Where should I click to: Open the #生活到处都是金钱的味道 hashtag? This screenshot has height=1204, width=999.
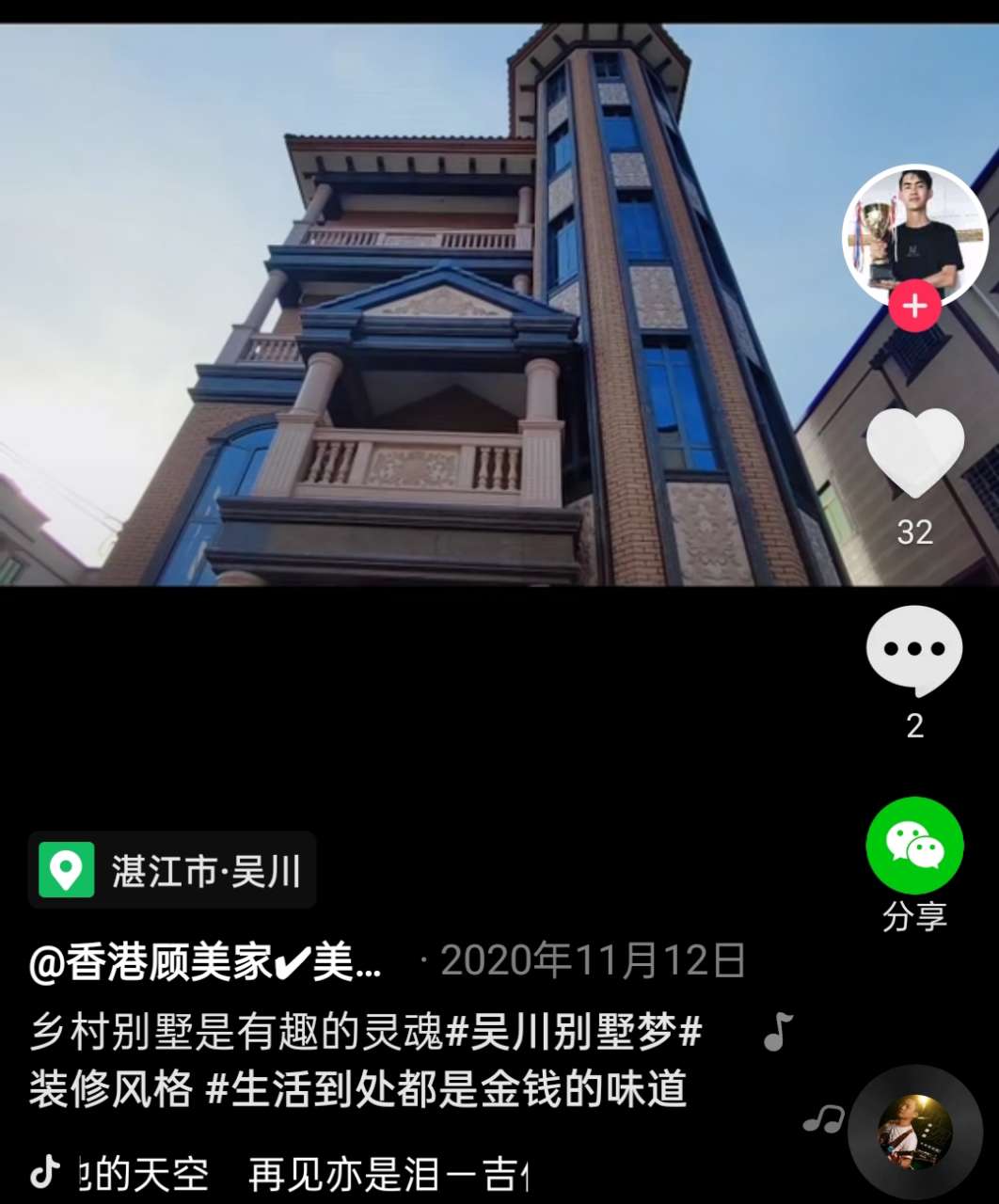(x=446, y=1089)
